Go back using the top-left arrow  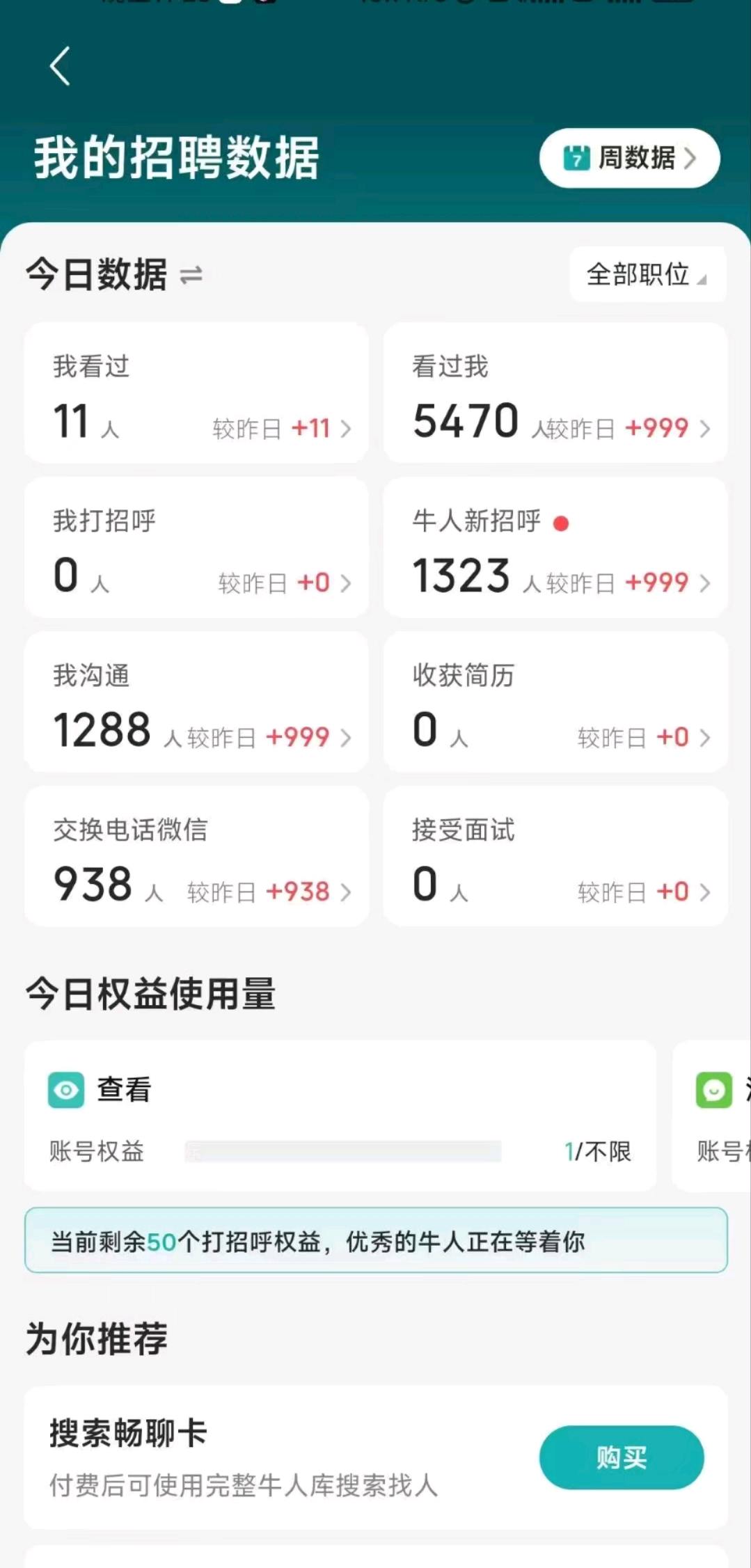[61, 66]
